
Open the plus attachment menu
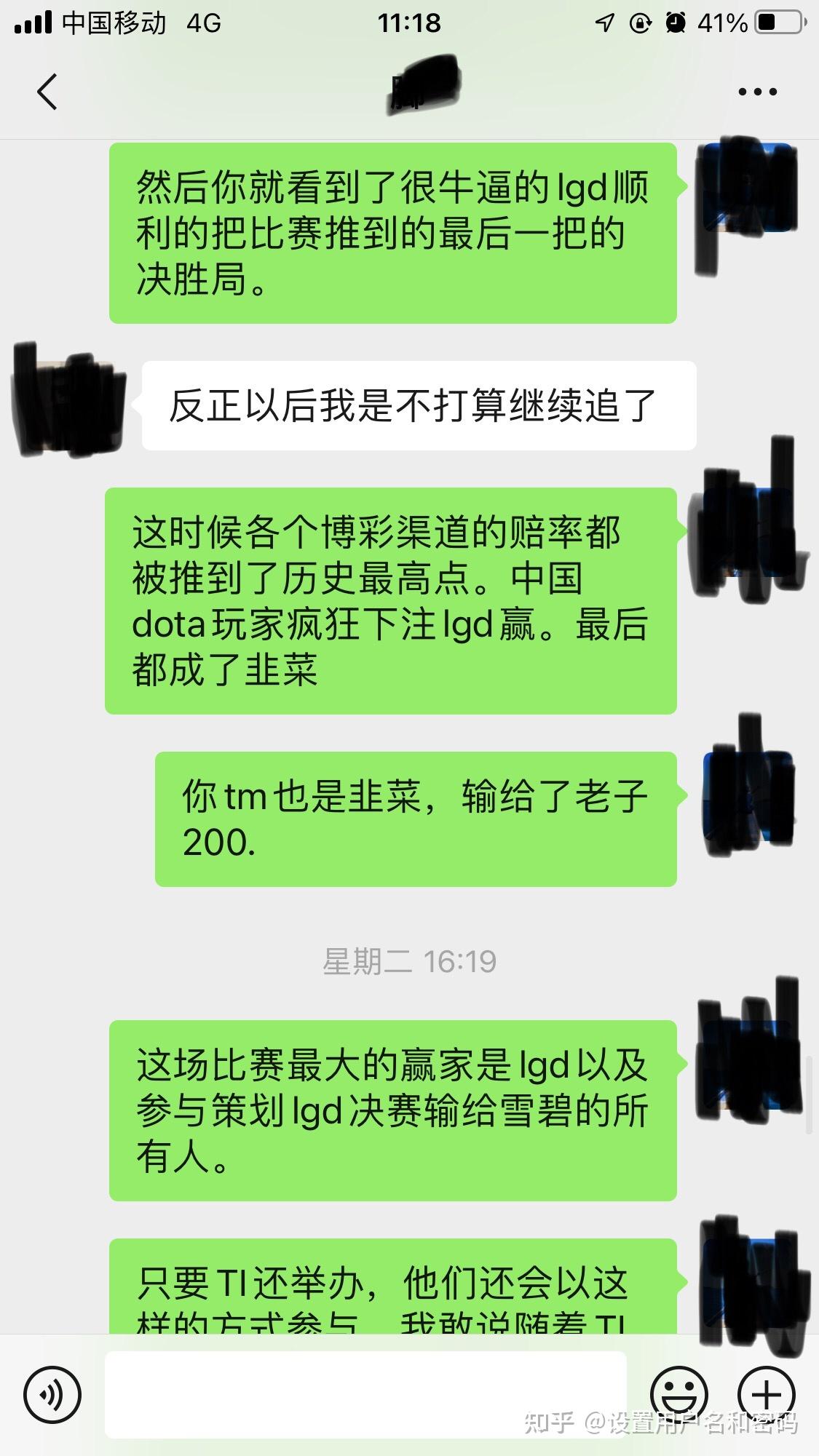point(766,1395)
